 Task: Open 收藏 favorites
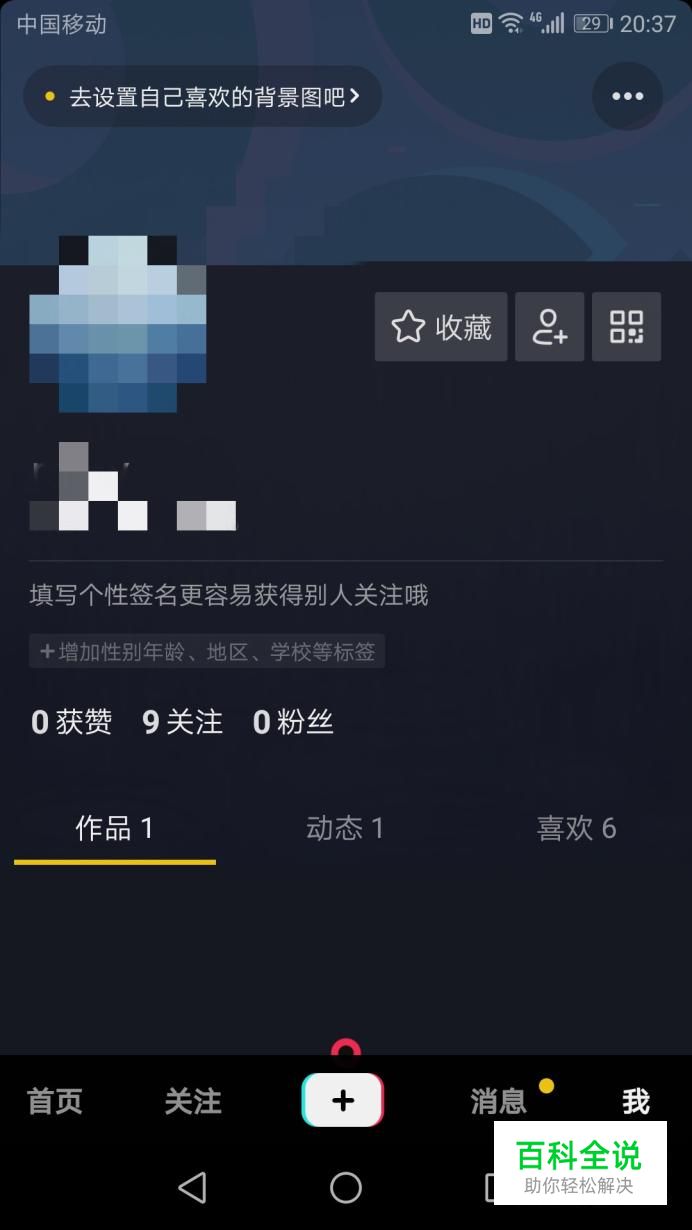click(x=441, y=327)
